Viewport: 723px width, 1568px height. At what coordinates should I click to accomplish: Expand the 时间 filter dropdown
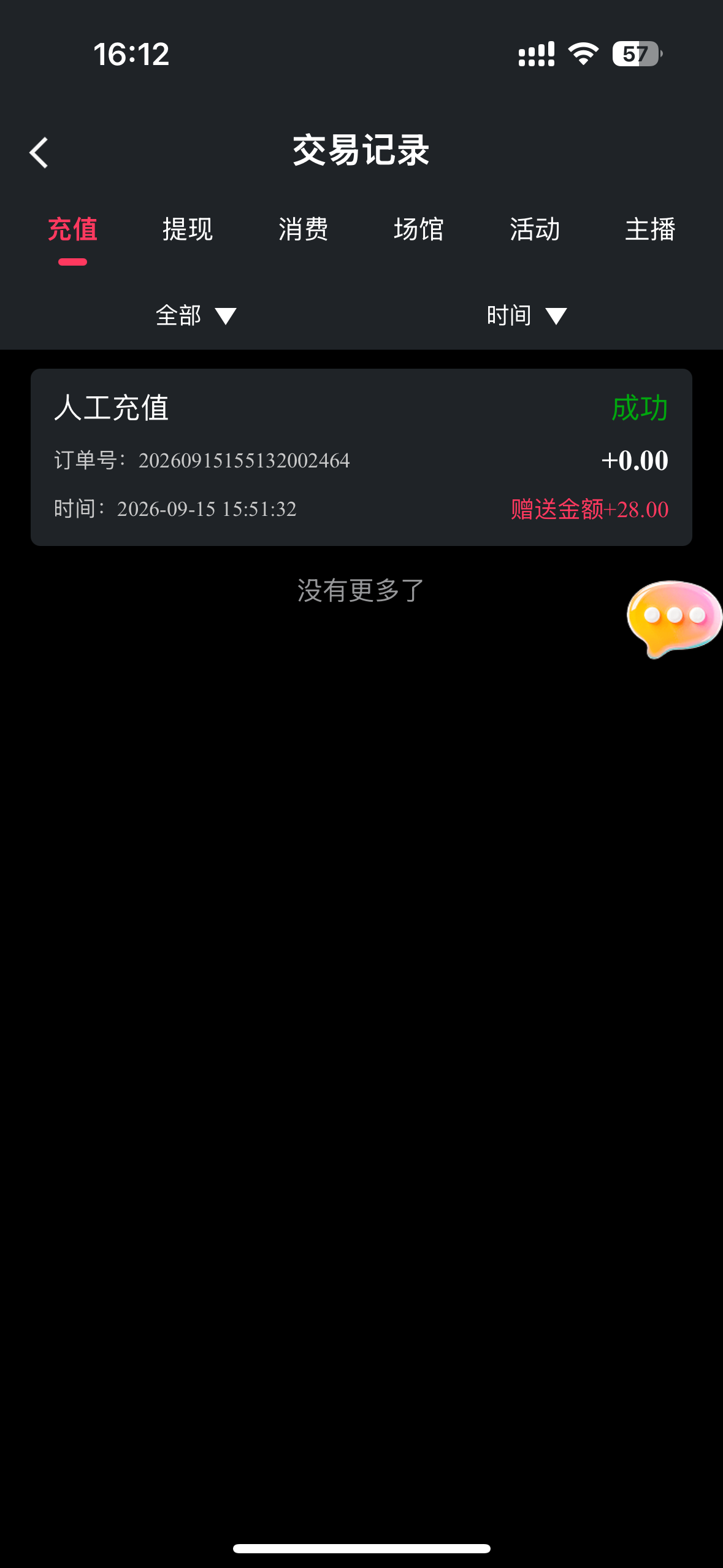point(527,315)
